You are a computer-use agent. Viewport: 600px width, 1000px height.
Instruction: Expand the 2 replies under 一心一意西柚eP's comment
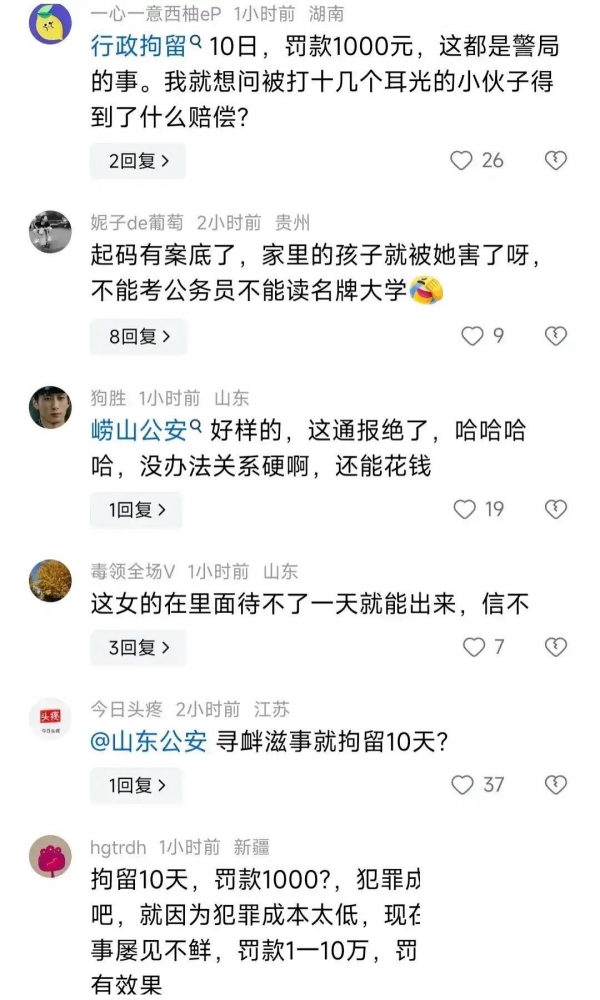[138, 160]
